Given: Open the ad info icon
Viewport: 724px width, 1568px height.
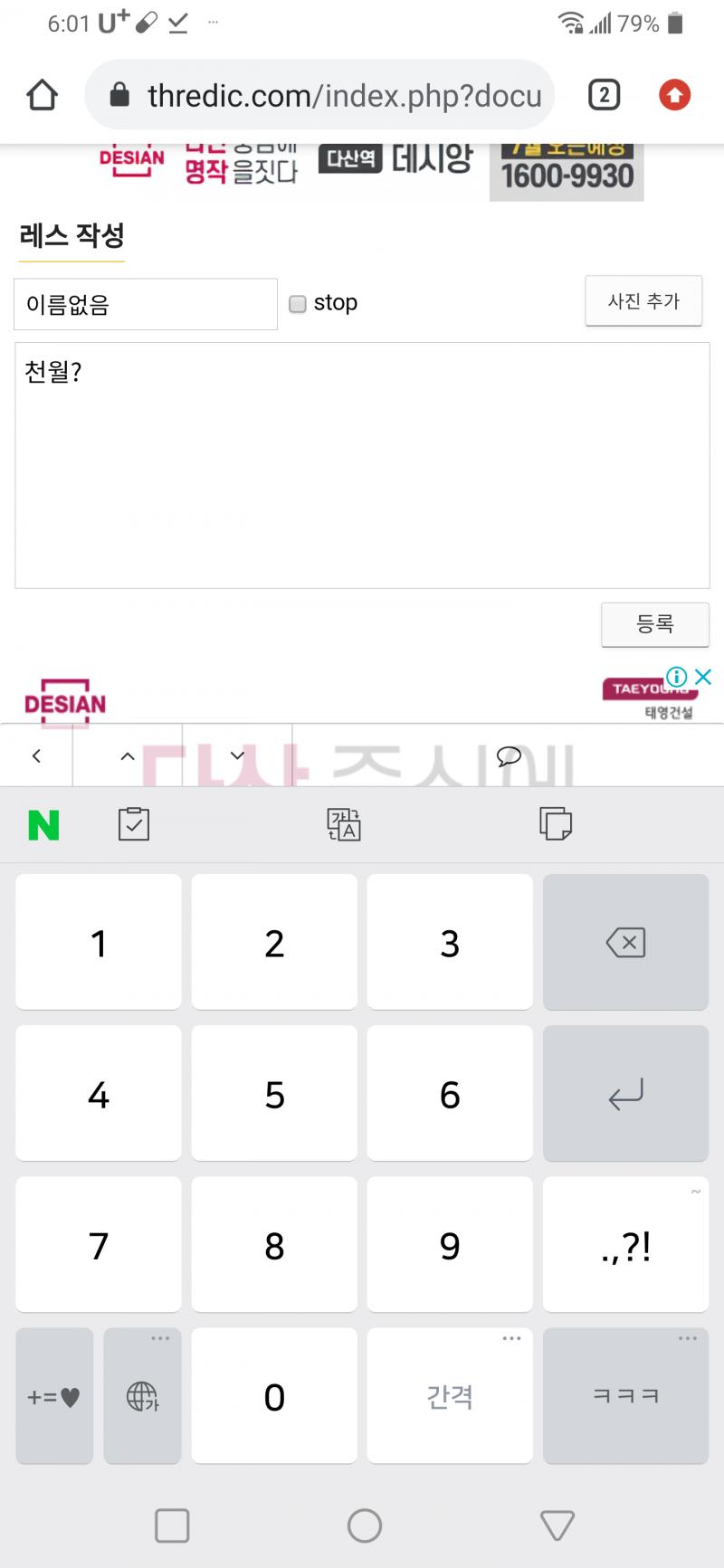Looking at the screenshot, I should point(677,677).
